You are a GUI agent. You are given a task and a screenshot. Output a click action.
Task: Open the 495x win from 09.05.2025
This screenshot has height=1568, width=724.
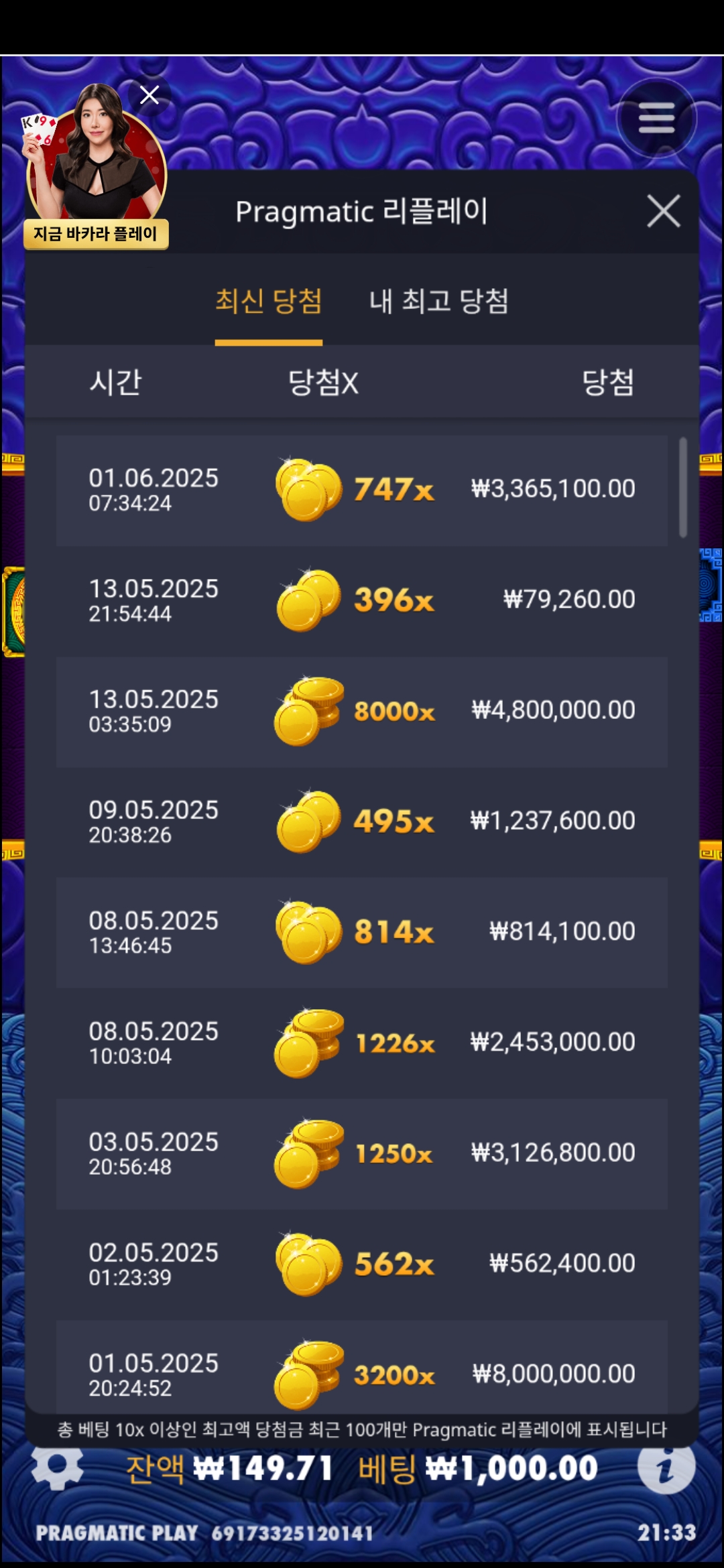tap(361, 822)
